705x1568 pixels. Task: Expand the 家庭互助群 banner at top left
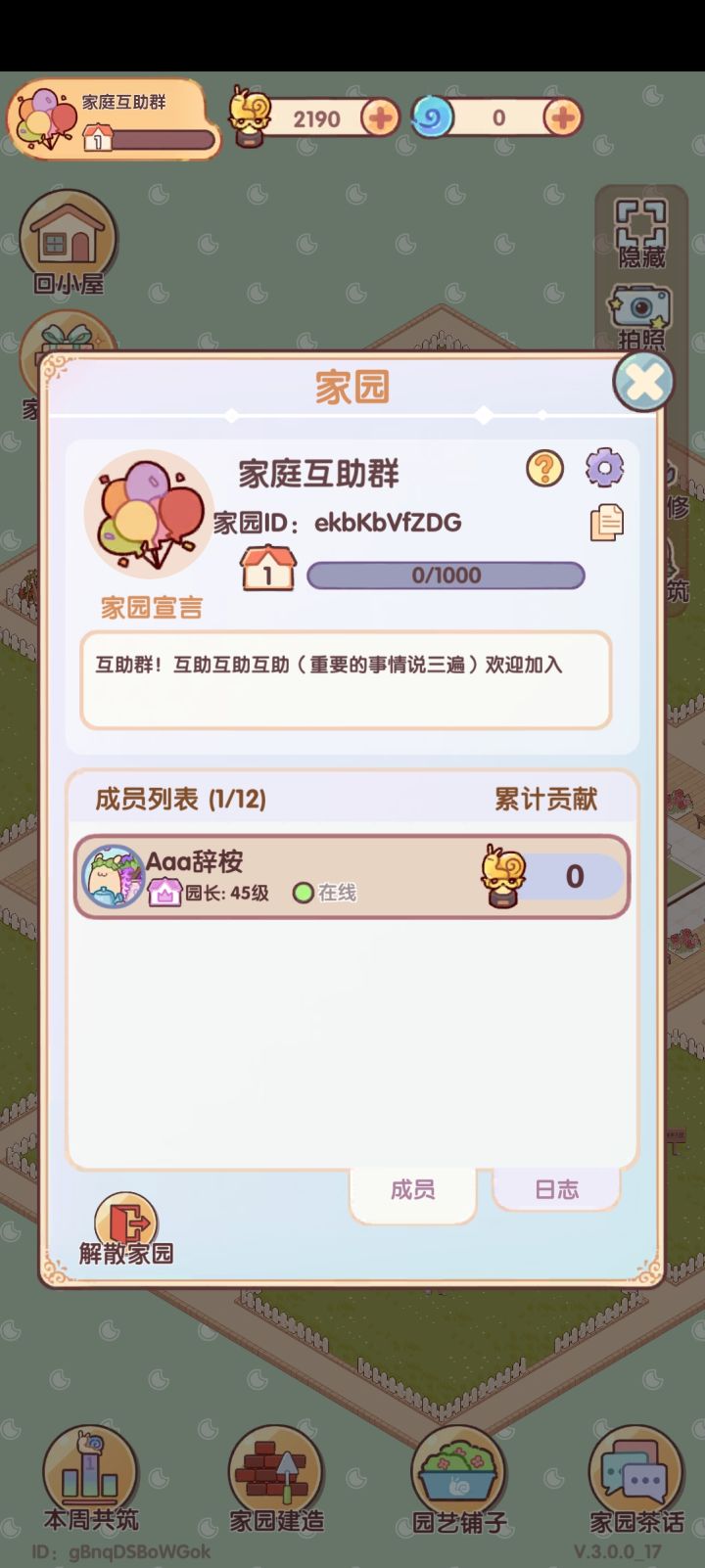[113, 117]
